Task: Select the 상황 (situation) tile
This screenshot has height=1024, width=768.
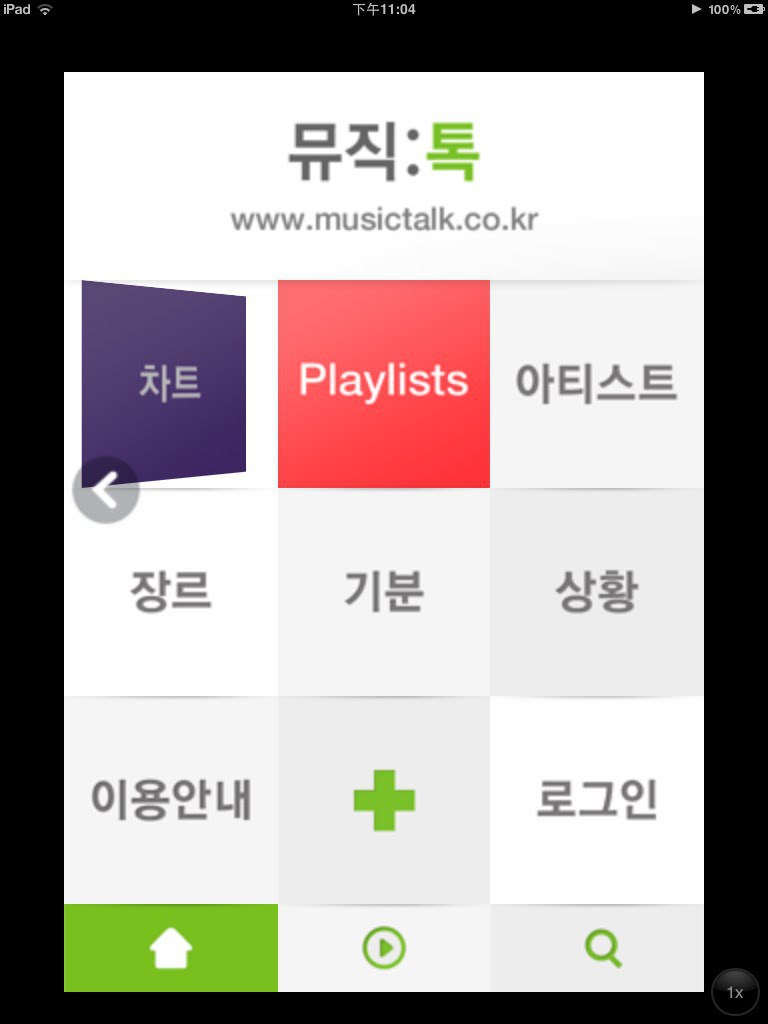Action: [x=597, y=592]
